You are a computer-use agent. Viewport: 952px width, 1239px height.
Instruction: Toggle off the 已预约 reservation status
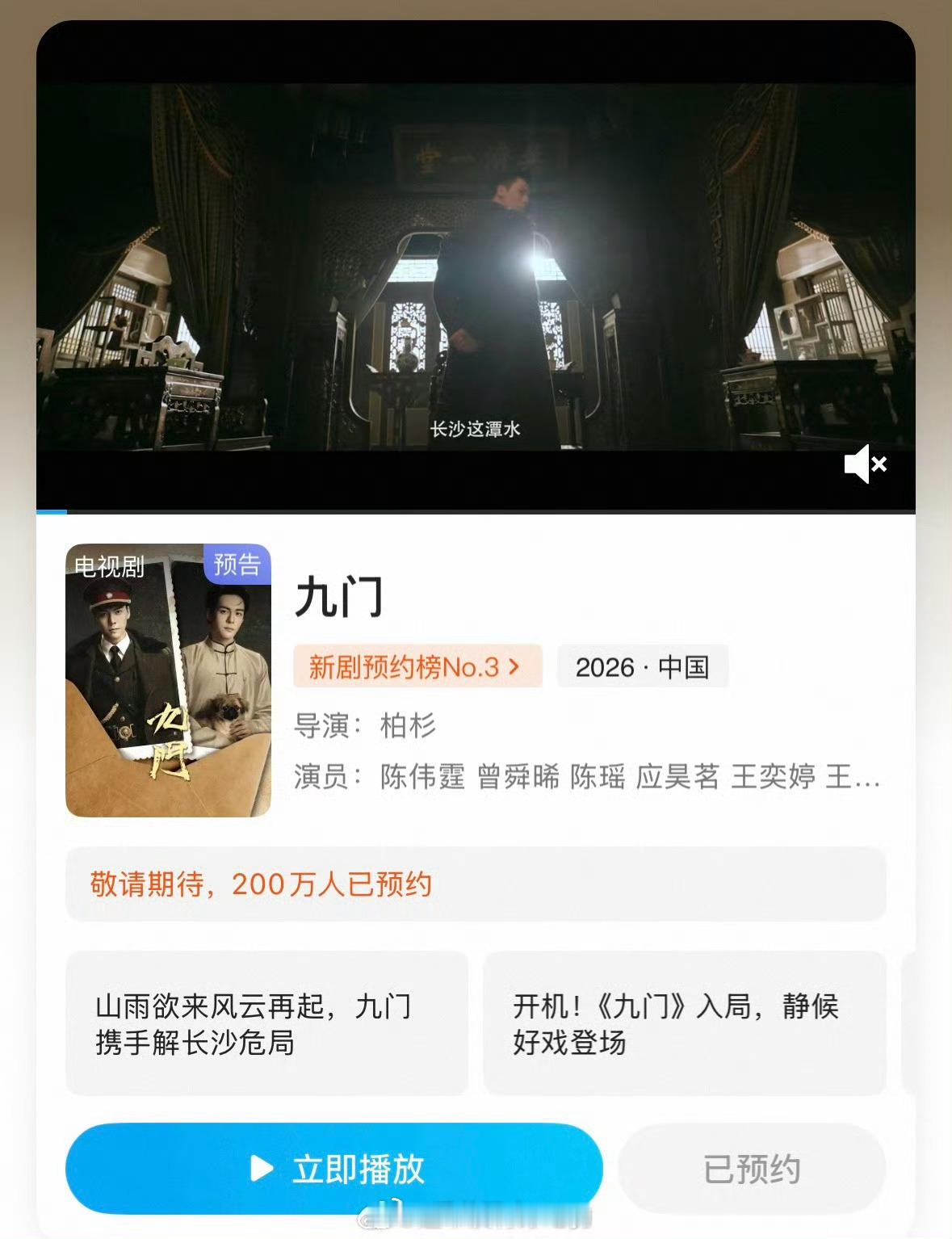pos(752,1169)
